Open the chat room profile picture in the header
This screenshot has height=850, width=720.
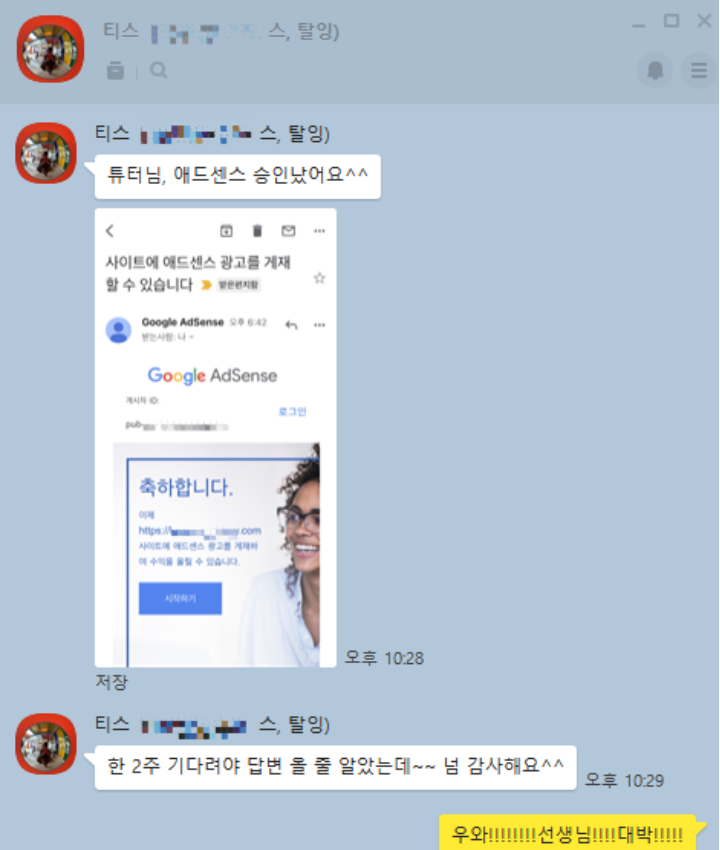pos(50,50)
